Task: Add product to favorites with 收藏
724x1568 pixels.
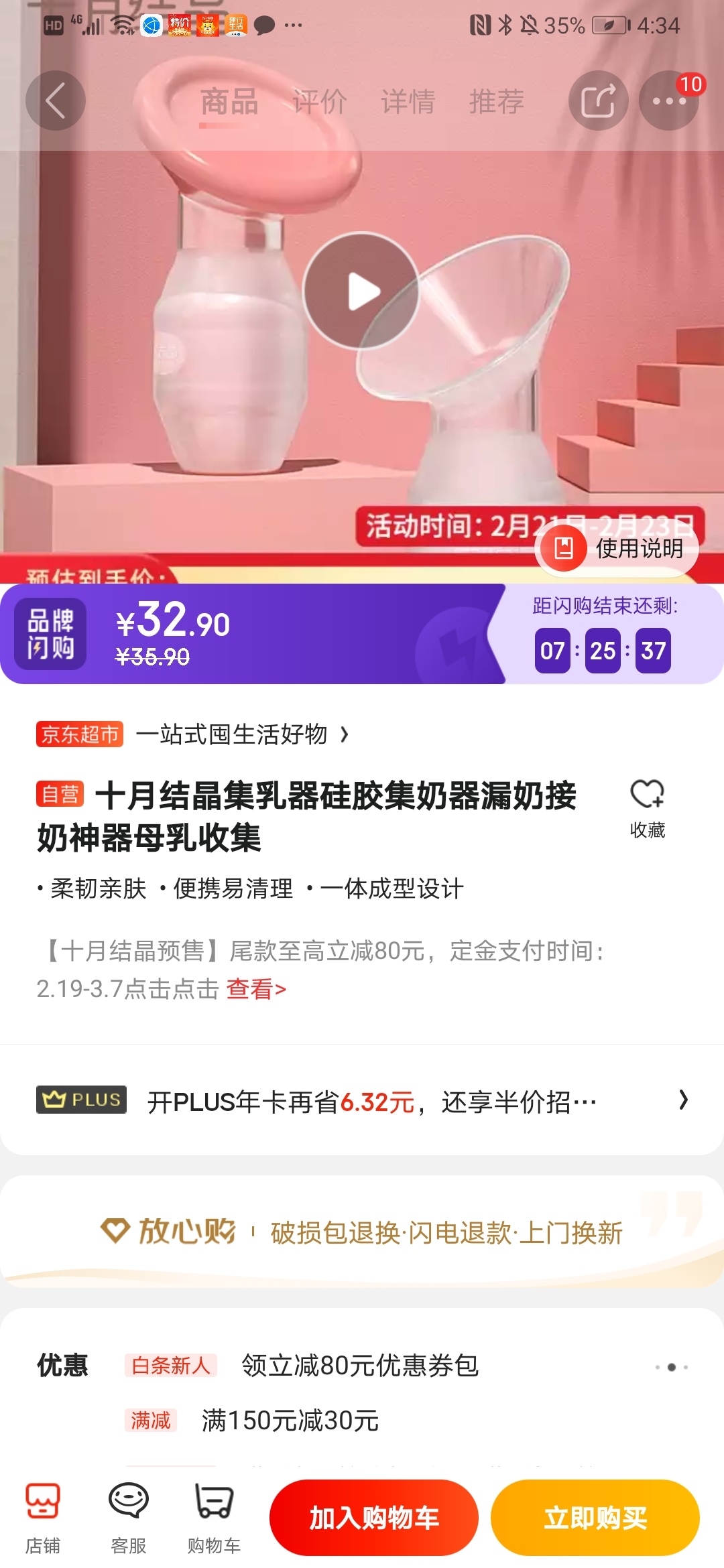Action: point(647,808)
